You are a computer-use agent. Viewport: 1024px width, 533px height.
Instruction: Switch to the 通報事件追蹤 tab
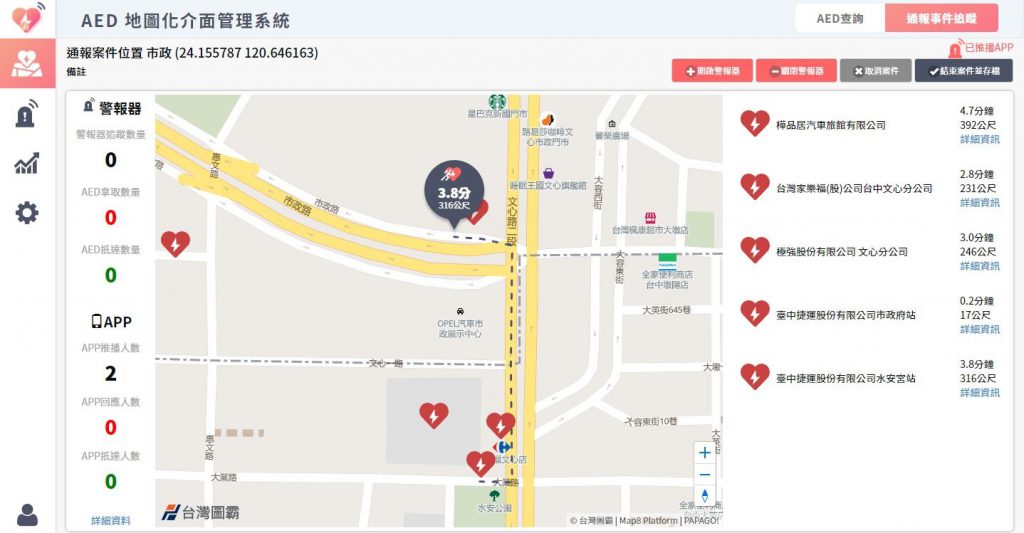(x=941, y=18)
